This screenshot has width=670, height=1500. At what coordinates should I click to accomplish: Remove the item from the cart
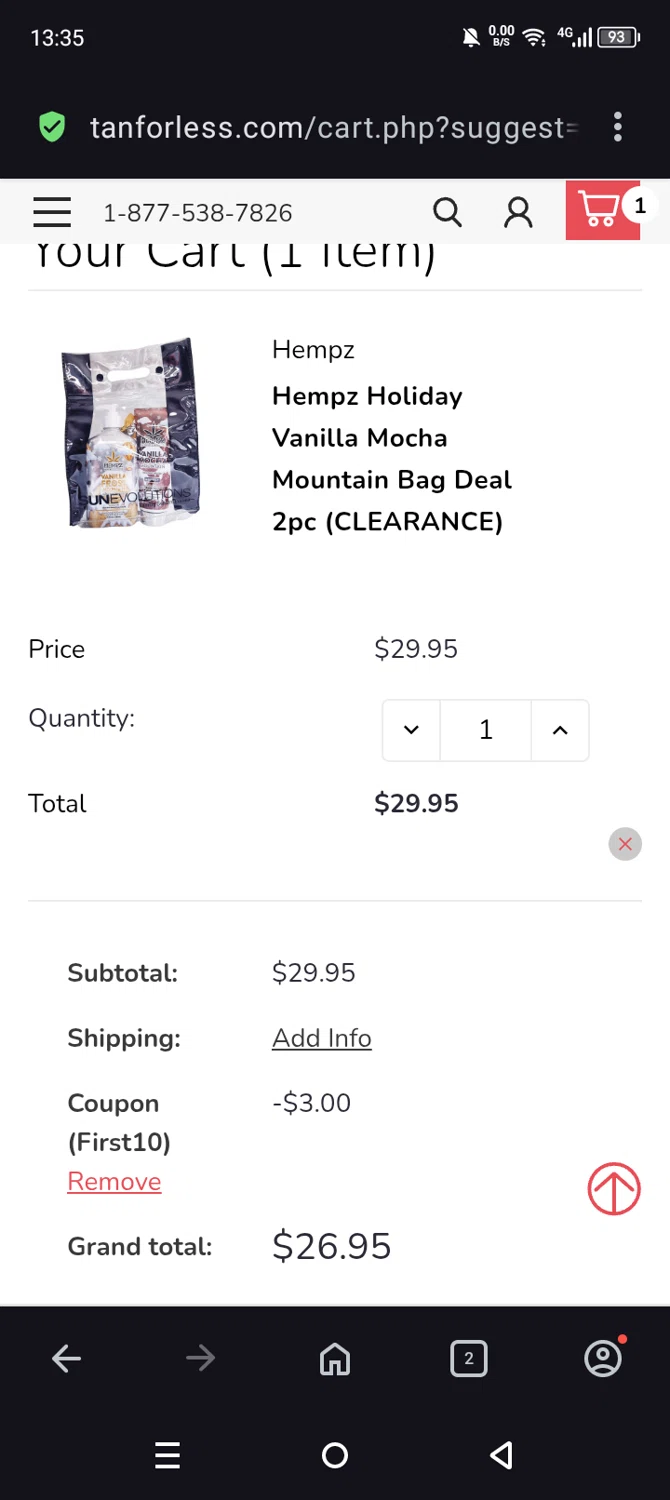625,844
